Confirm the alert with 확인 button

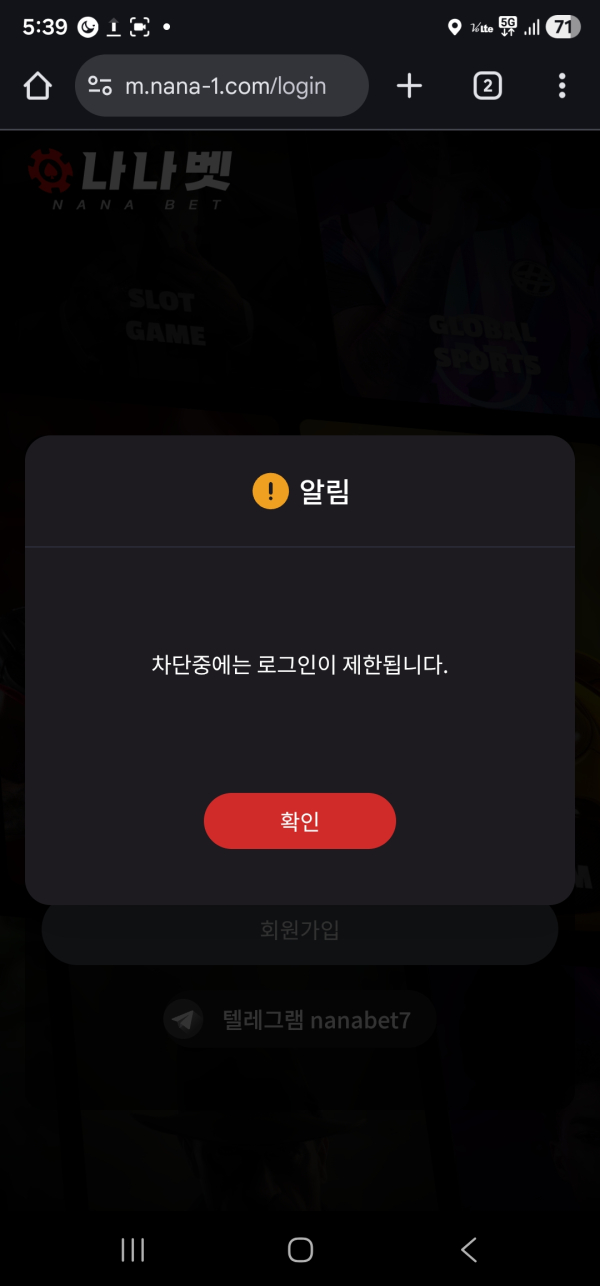pyautogui.click(x=300, y=821)
